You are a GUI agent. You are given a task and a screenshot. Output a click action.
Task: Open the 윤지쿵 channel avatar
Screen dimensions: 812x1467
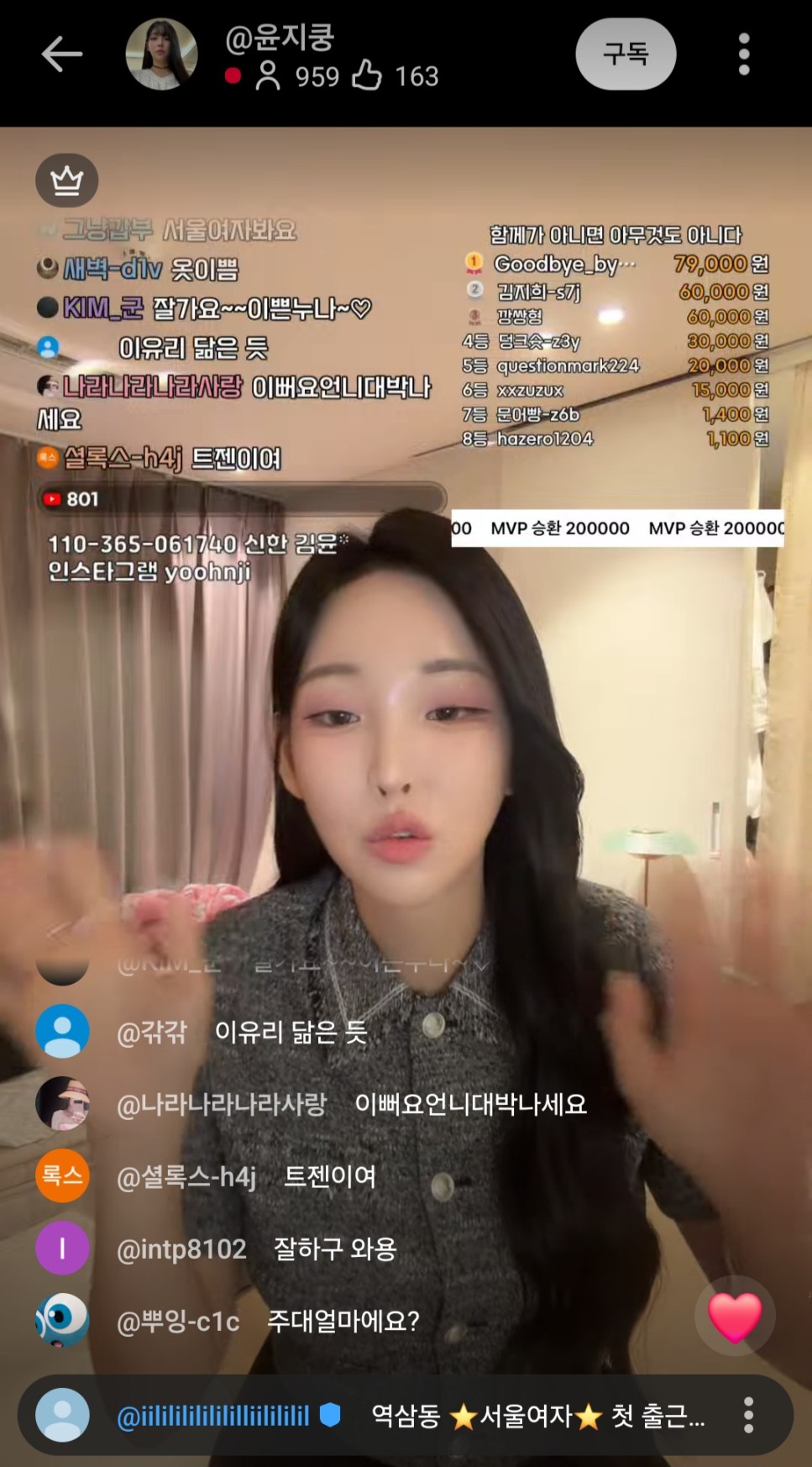(161, 55)
